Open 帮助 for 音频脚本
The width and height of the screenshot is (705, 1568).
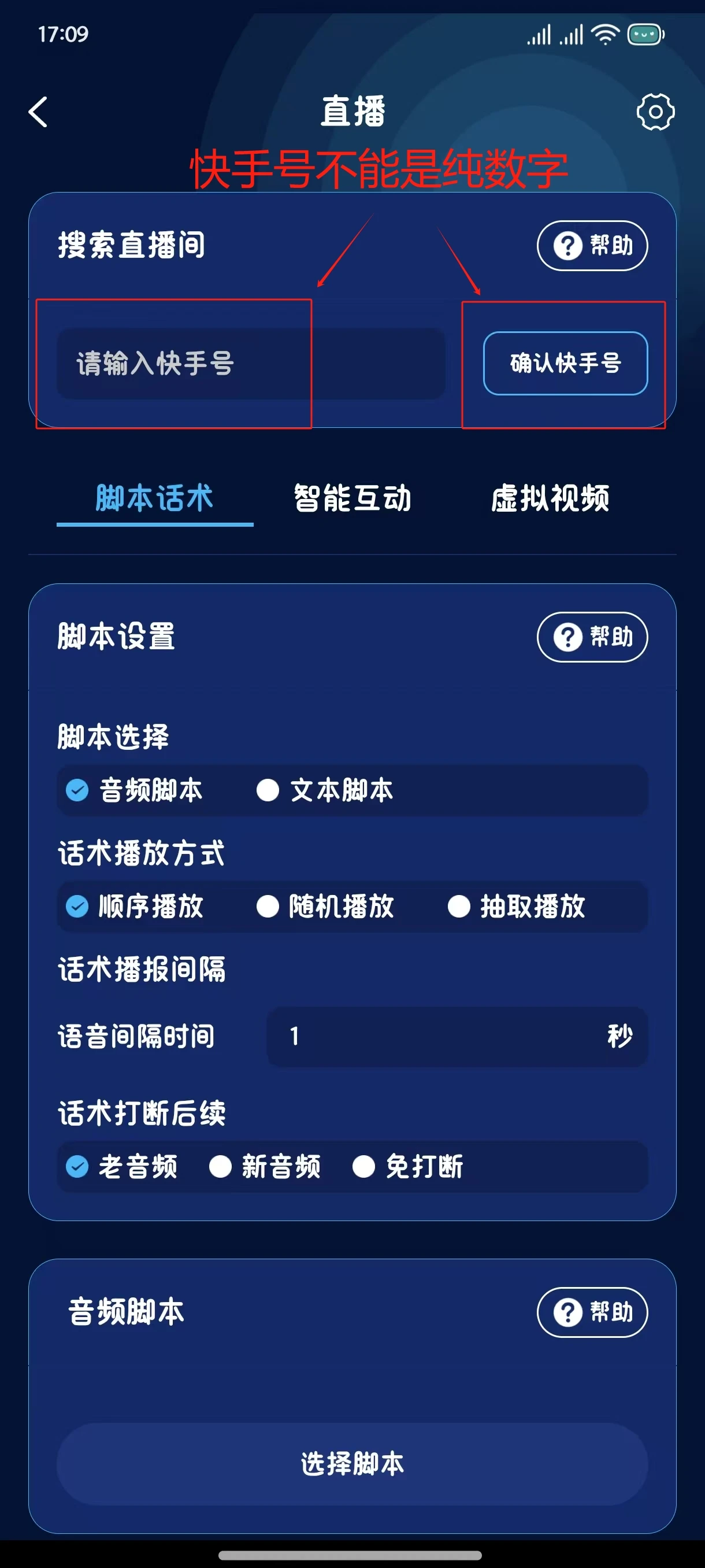tap(592, 1312)
